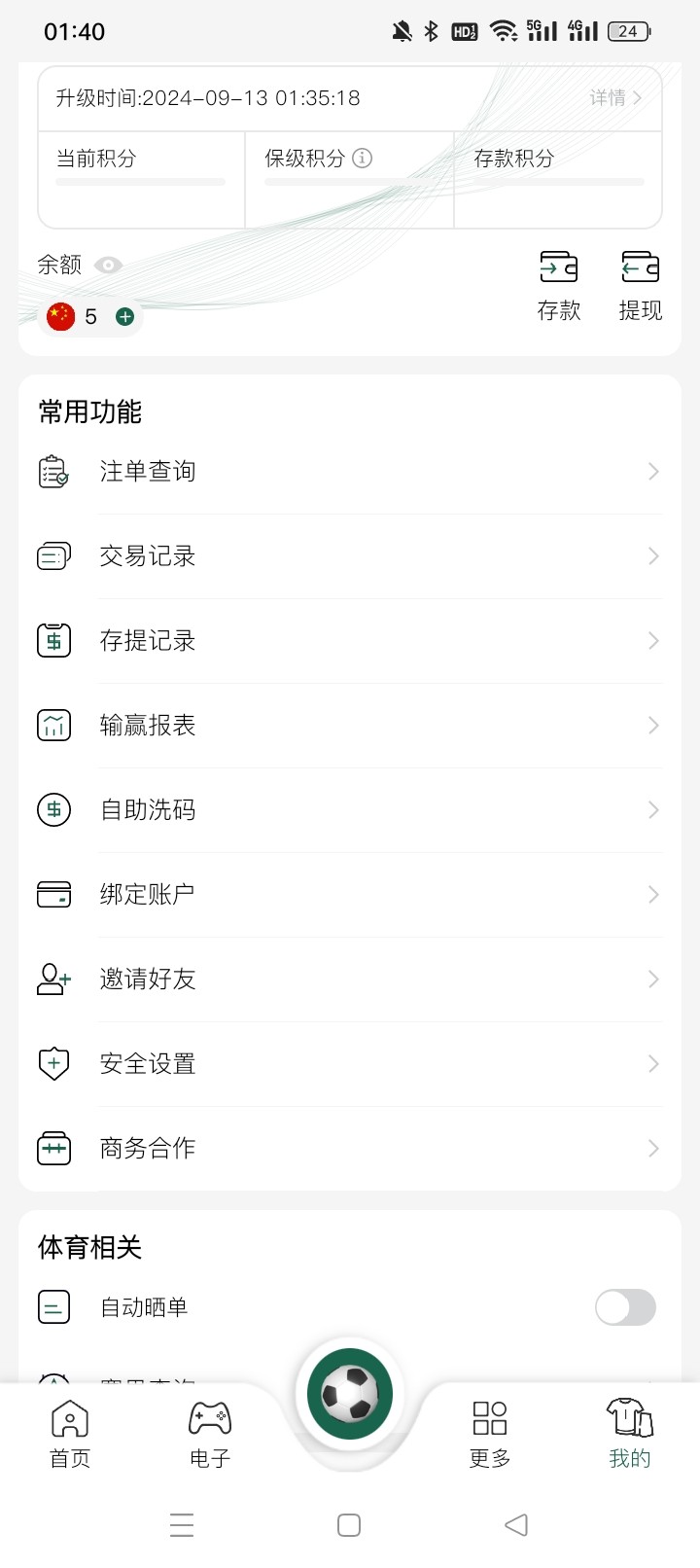
Task: Open 输赢报表 report
Action: click(x=350, y=726)
